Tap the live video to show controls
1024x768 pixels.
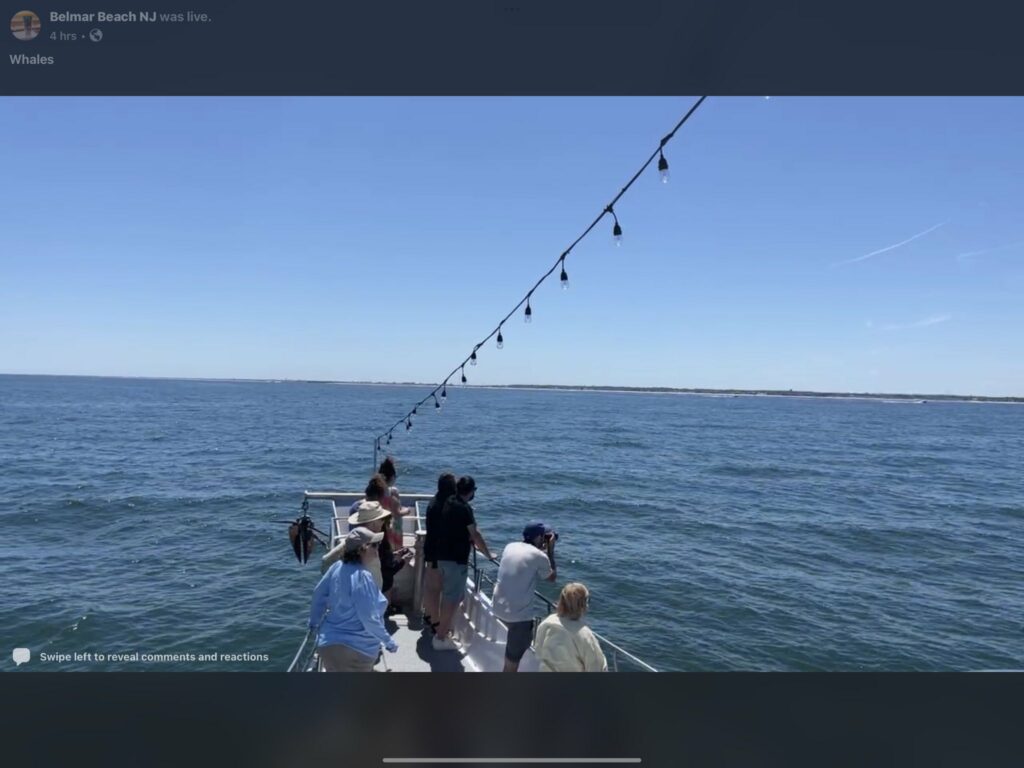tap(512, 384)
